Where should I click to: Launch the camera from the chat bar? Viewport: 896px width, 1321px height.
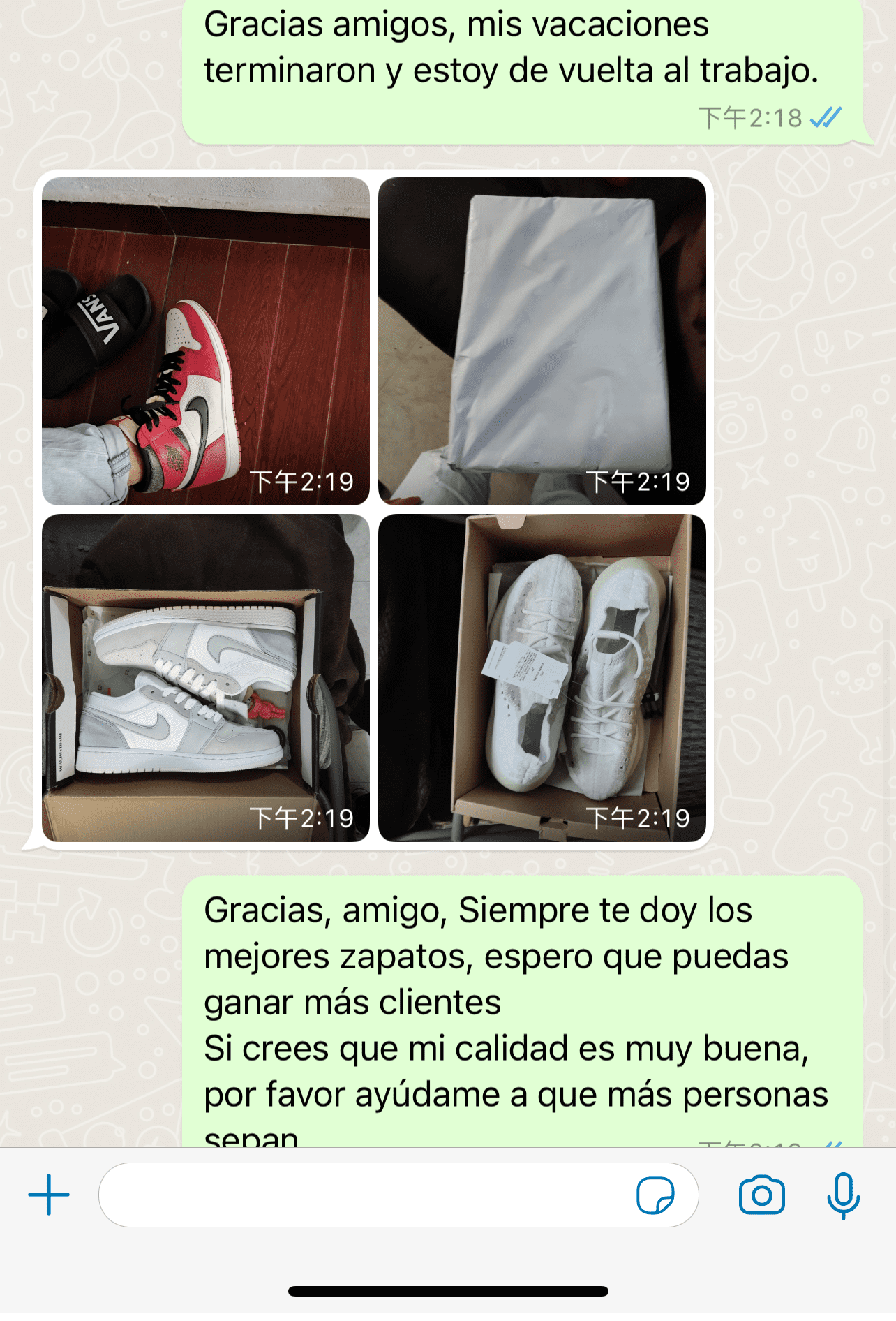tap(761, 1195)
